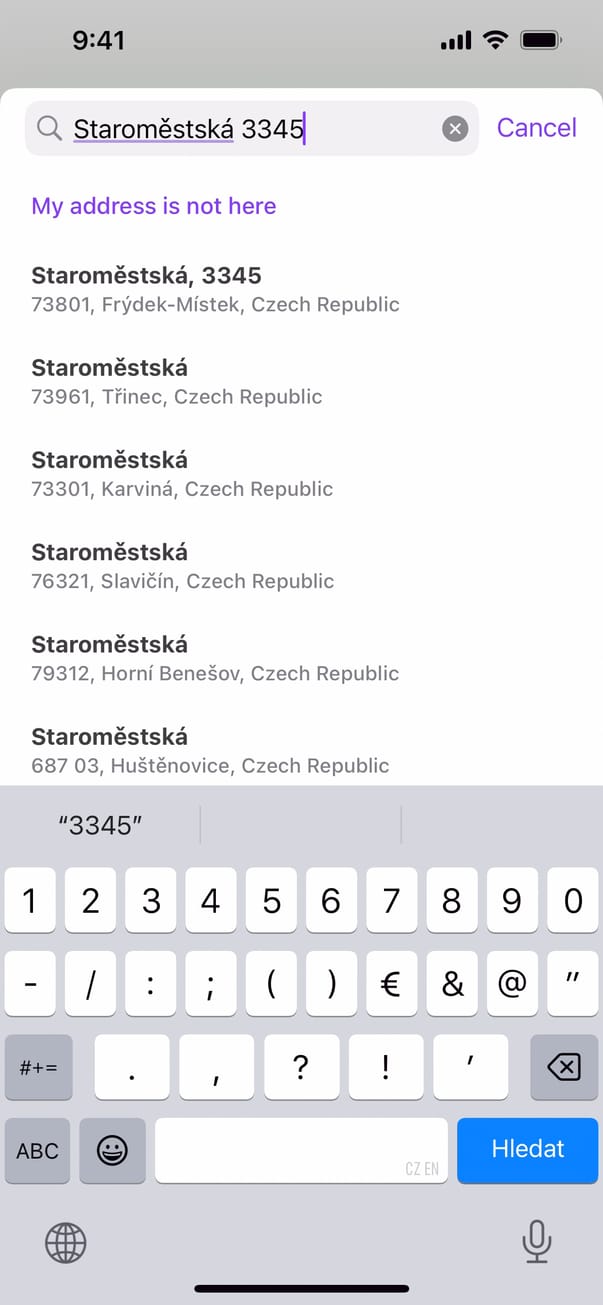This screenshot has height=1305, width=603.
Task: Choose Staroměstská in Třinec
Action: [x=176, y=381]
